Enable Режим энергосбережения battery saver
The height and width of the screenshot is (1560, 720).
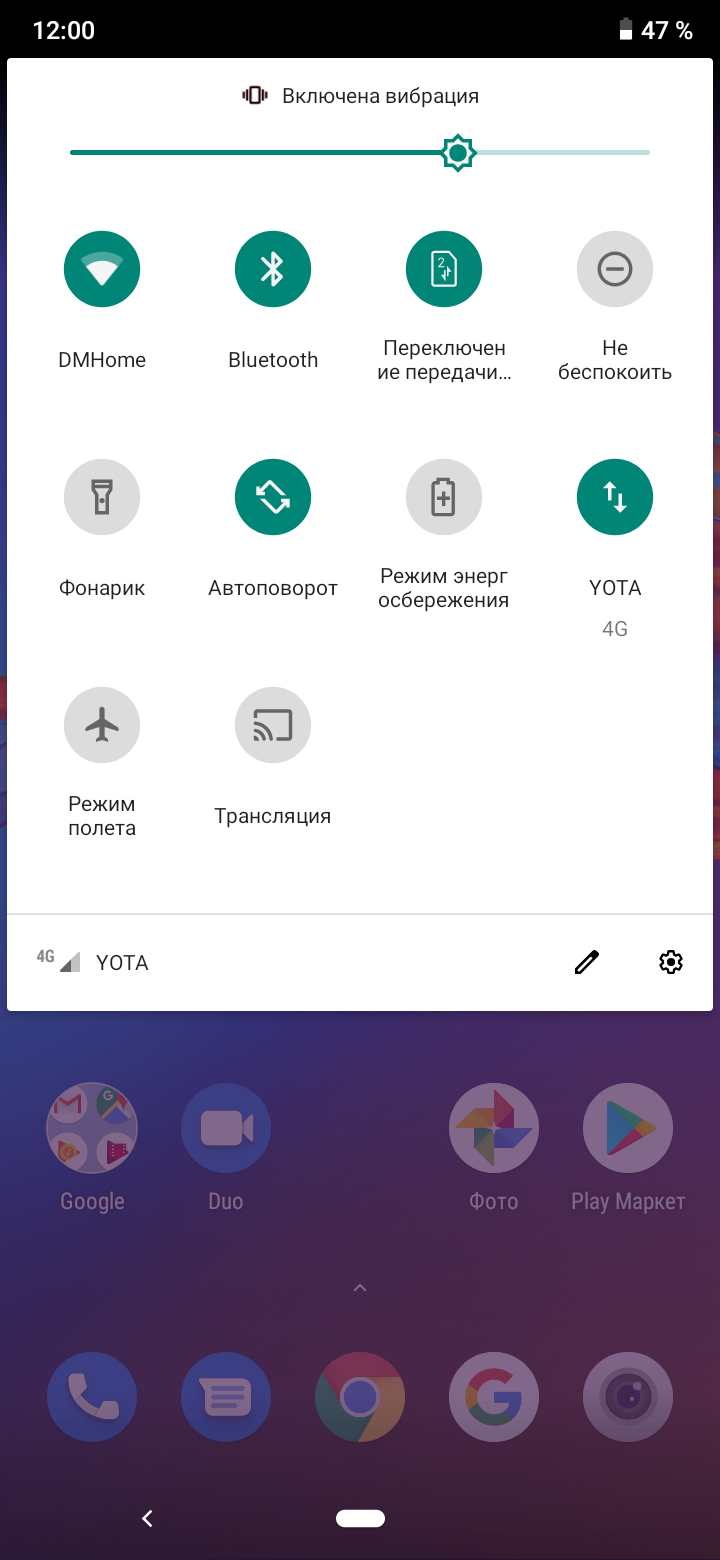point(444,497)
